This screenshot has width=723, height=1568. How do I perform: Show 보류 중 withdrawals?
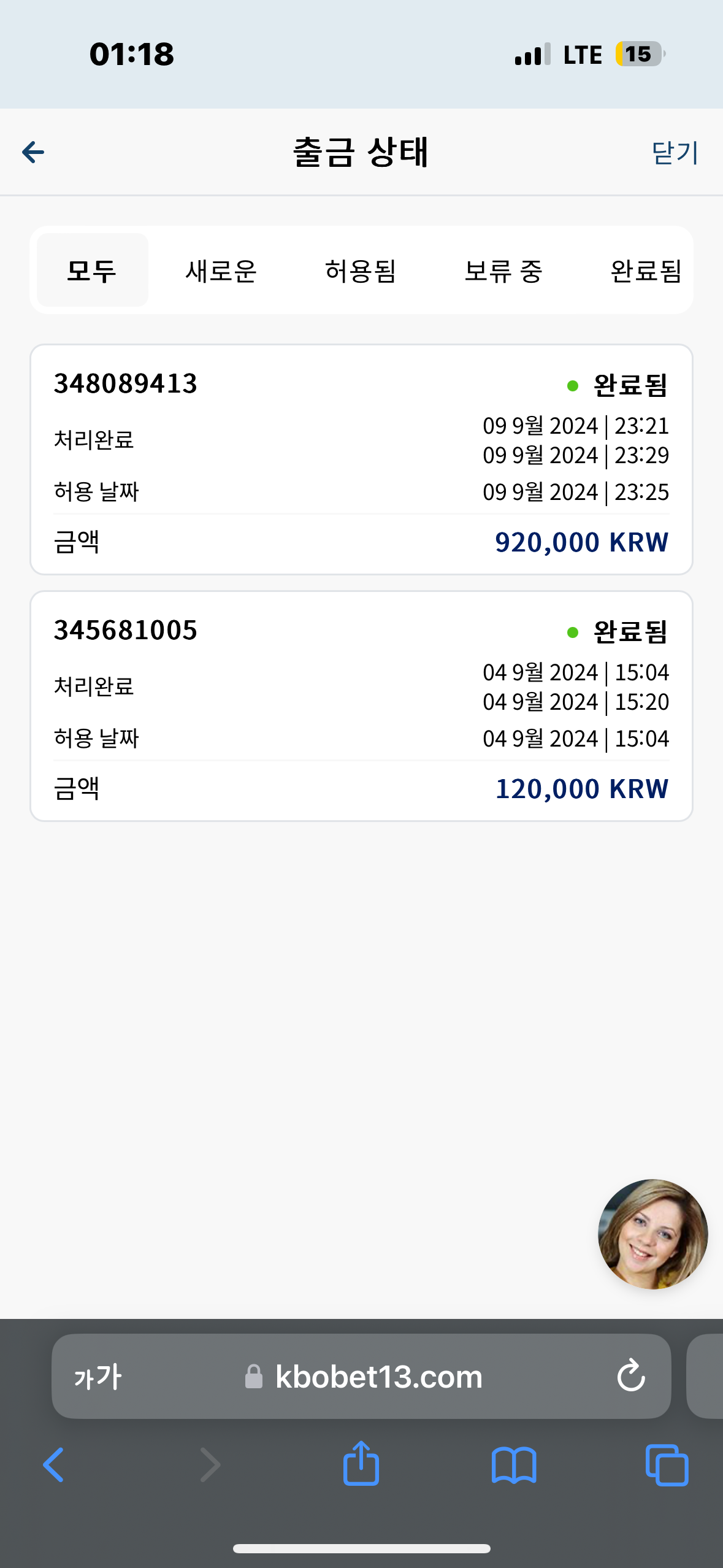503,271
